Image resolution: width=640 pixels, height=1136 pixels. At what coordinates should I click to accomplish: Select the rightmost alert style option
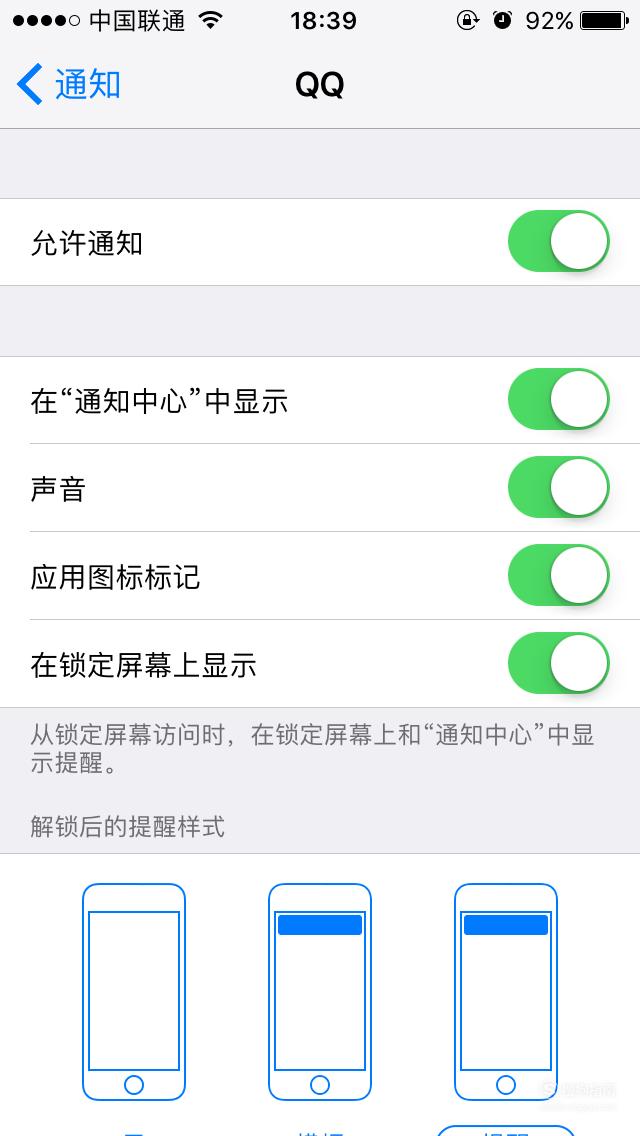coord(506,991)
